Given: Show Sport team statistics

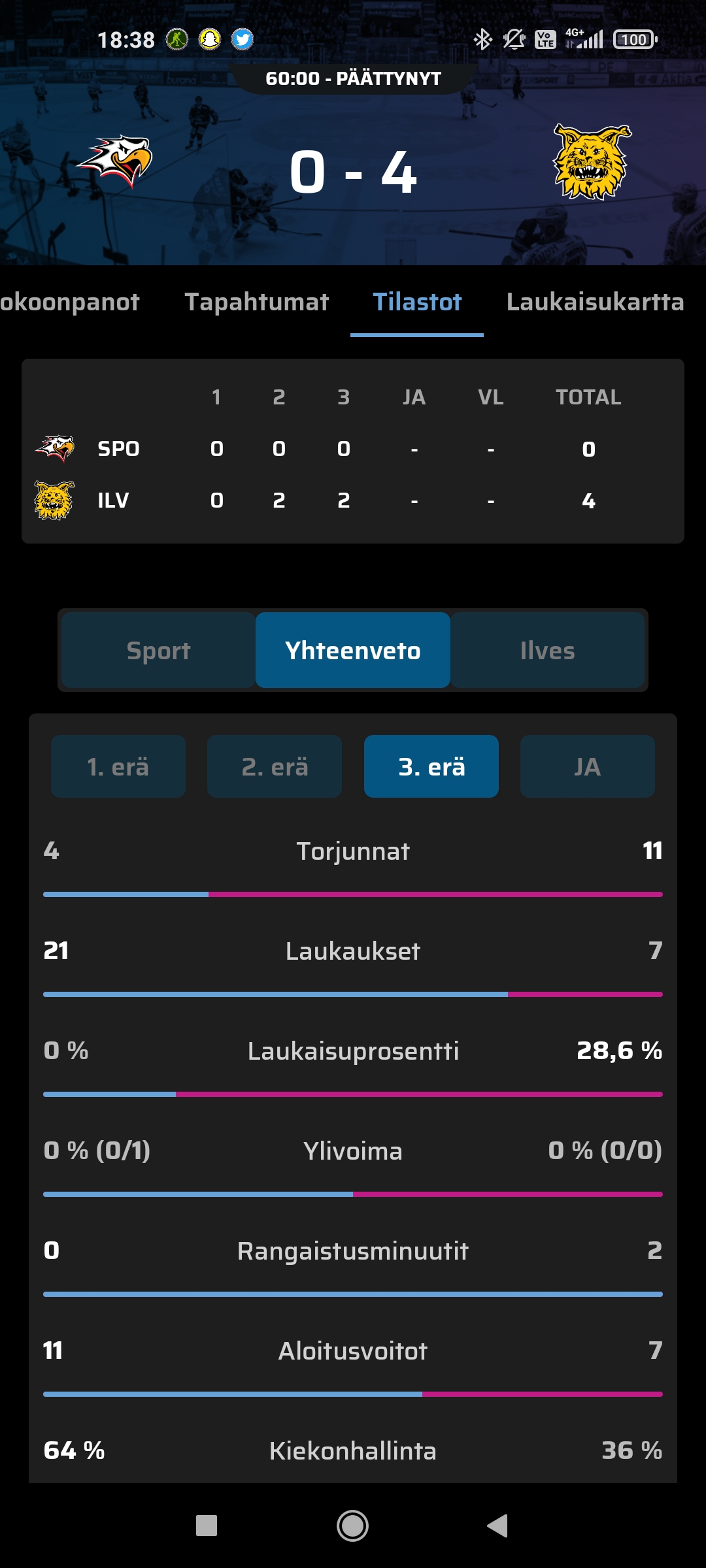Looking at the screenshot, I should tap(158, 650).
